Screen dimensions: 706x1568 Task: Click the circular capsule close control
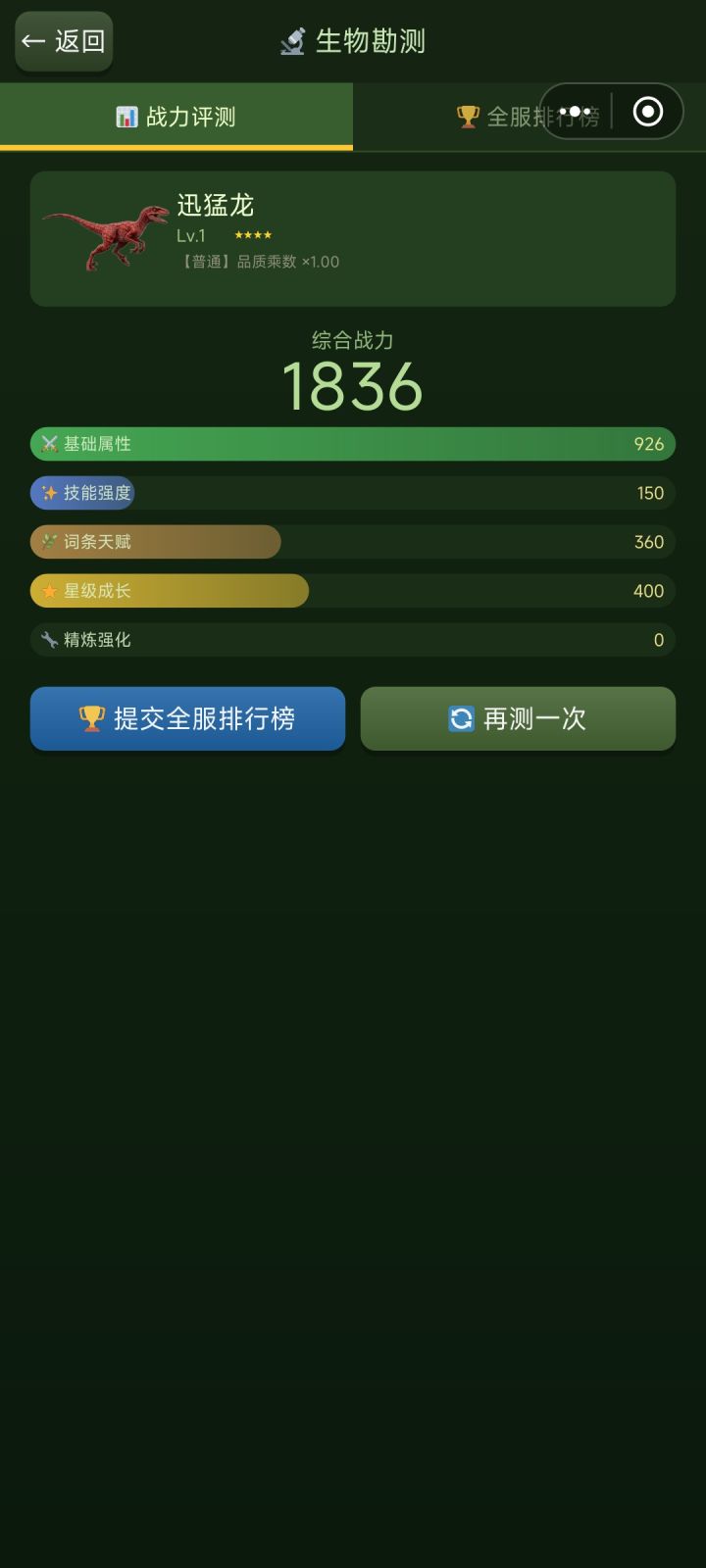click(x=646, y=112)
